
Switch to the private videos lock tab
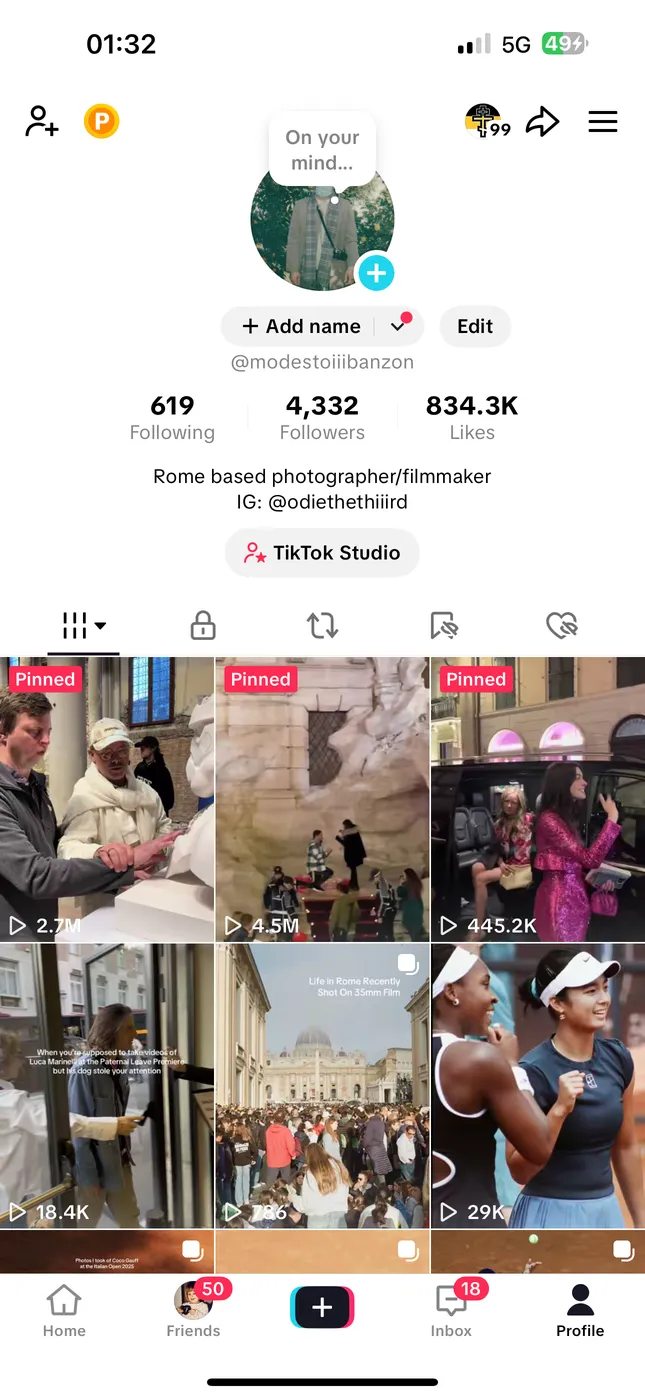pyautogui.click(x=203, y=626)
